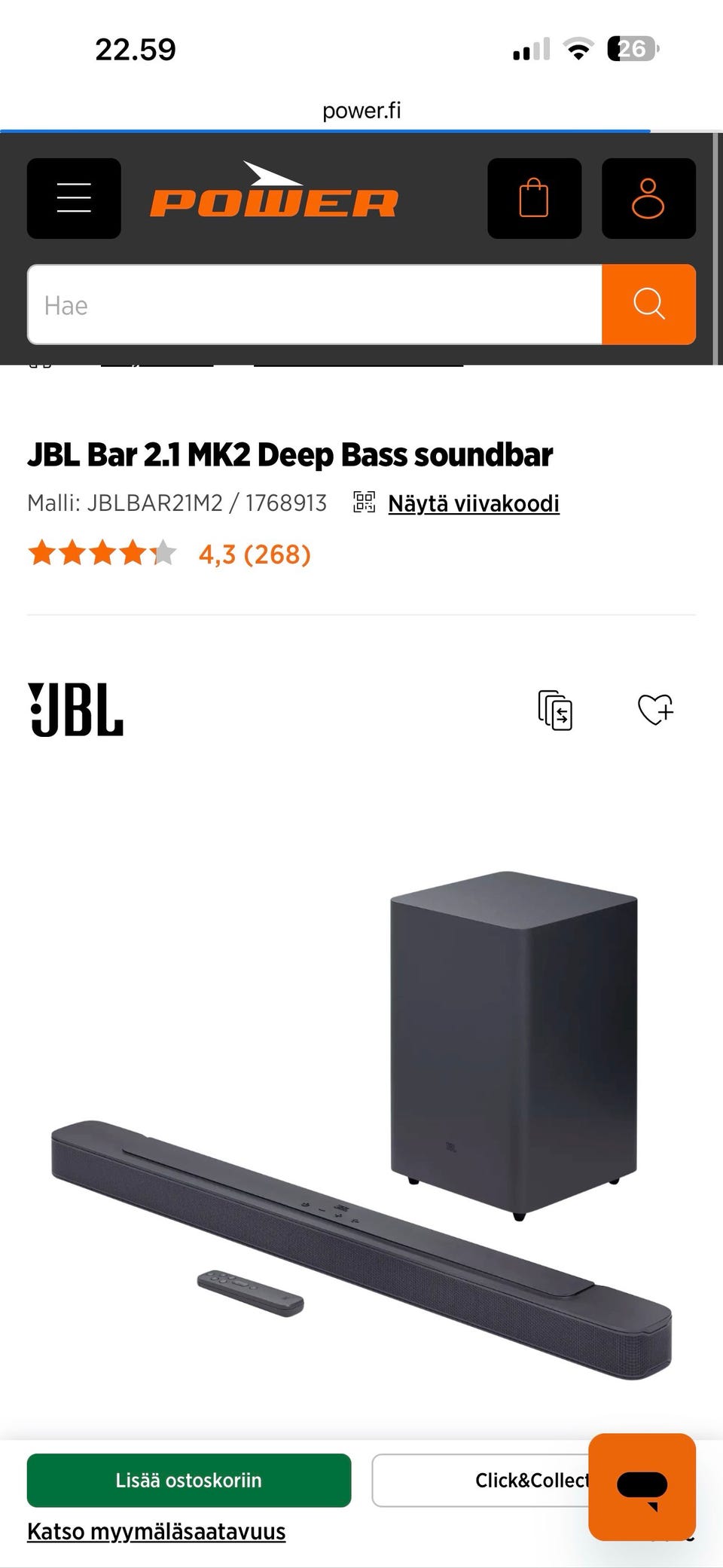Add this soundbar to product comparison
This screenshot has width=723, height=1568.
coord(555,710)
